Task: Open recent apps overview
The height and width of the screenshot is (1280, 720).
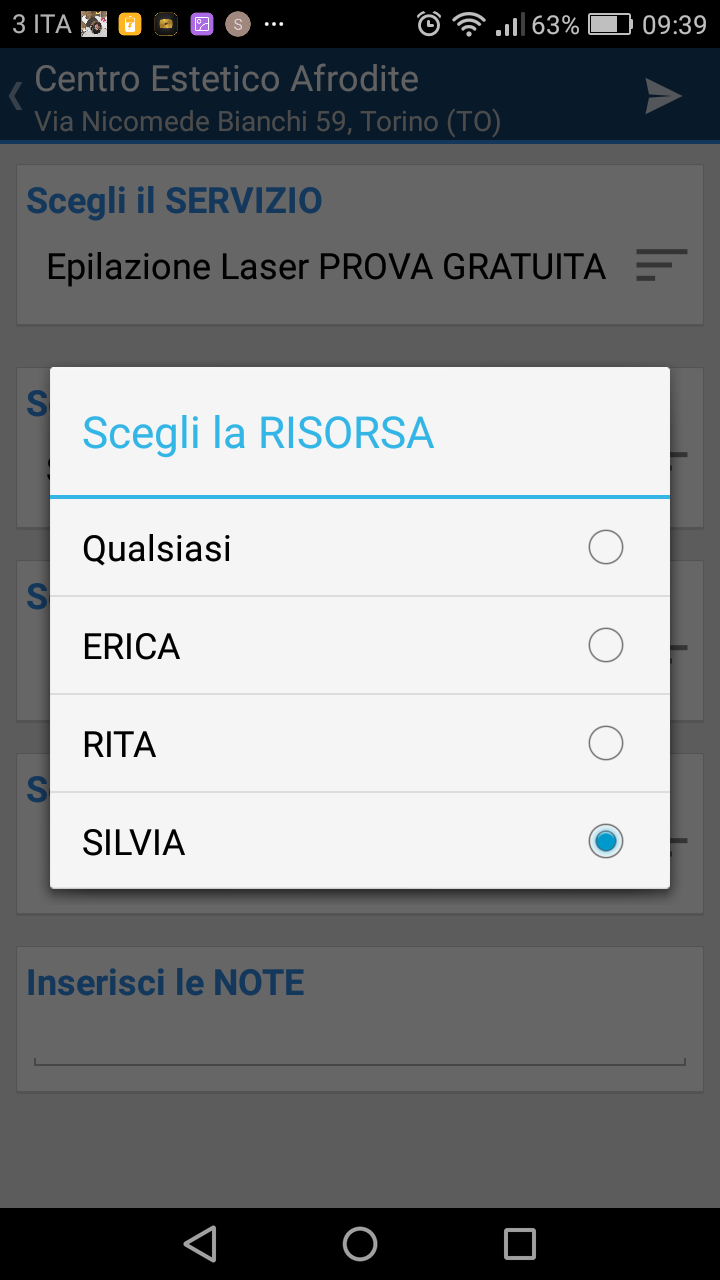Action: [520, 1244]
